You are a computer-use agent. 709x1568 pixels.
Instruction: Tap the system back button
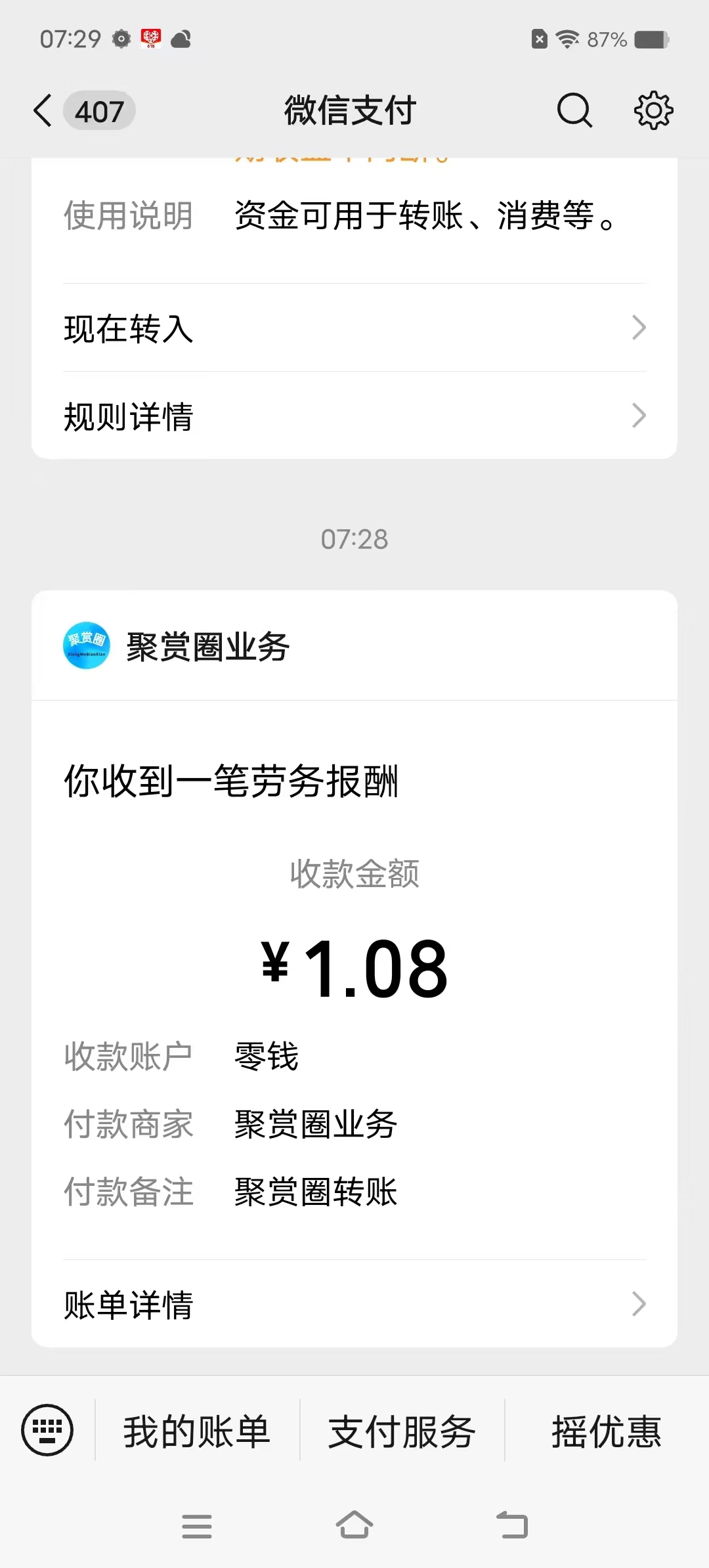[x=512, y=1525]
